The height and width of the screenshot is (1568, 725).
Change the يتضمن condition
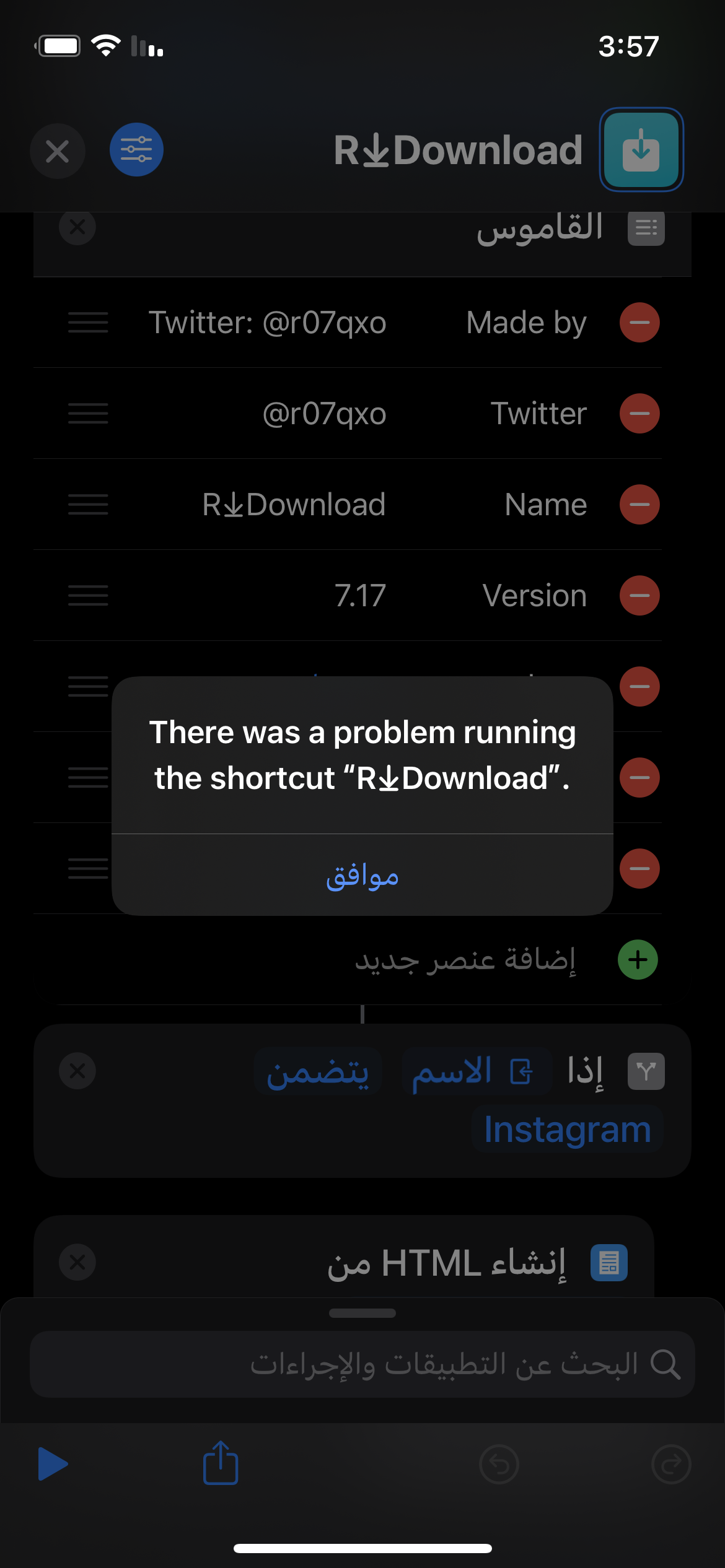(318, 1071)
